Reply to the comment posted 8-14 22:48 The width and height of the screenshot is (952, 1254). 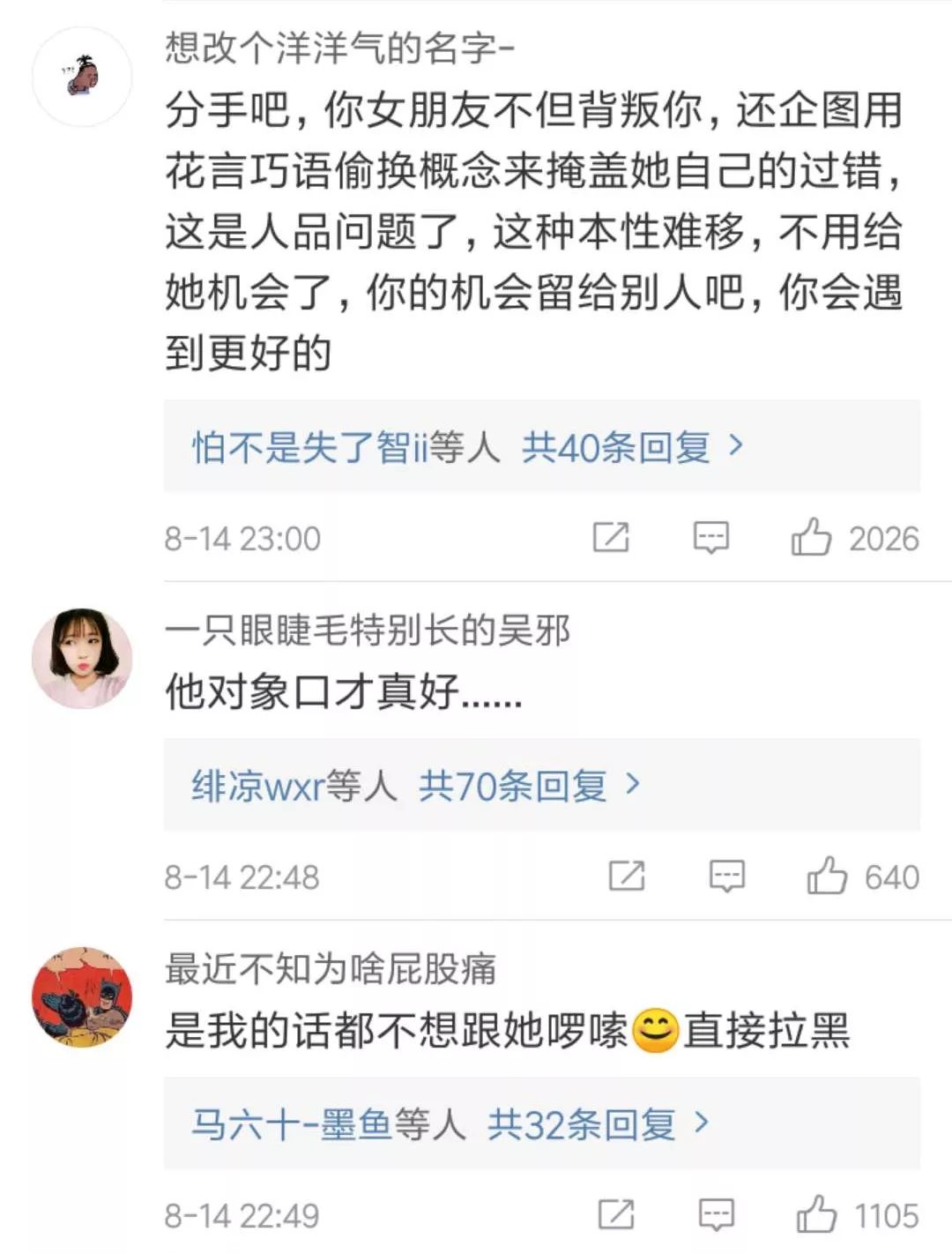726,876
